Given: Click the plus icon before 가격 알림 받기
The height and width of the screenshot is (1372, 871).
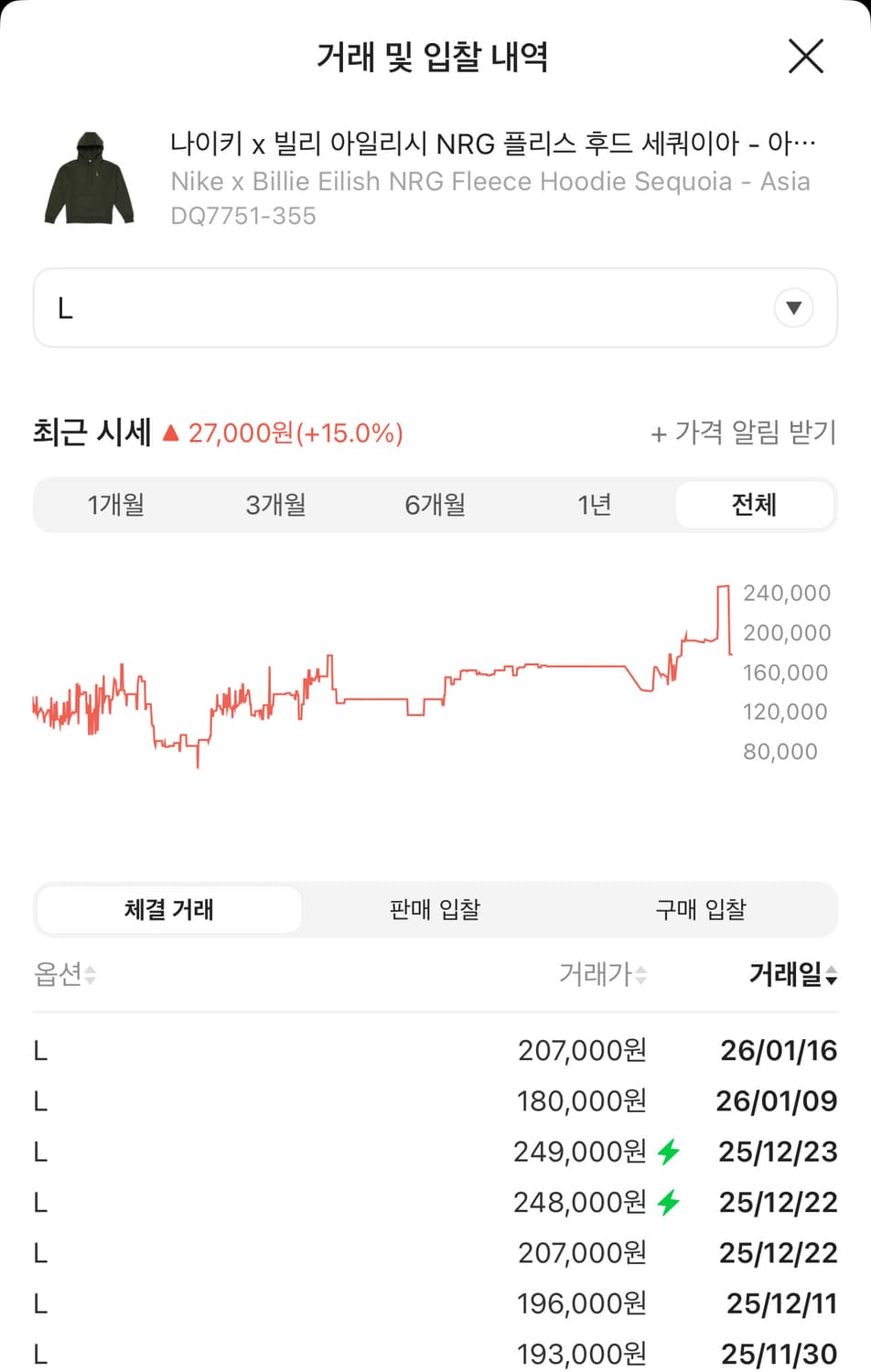Looking at the screenshot, I should tap(658, 433).
